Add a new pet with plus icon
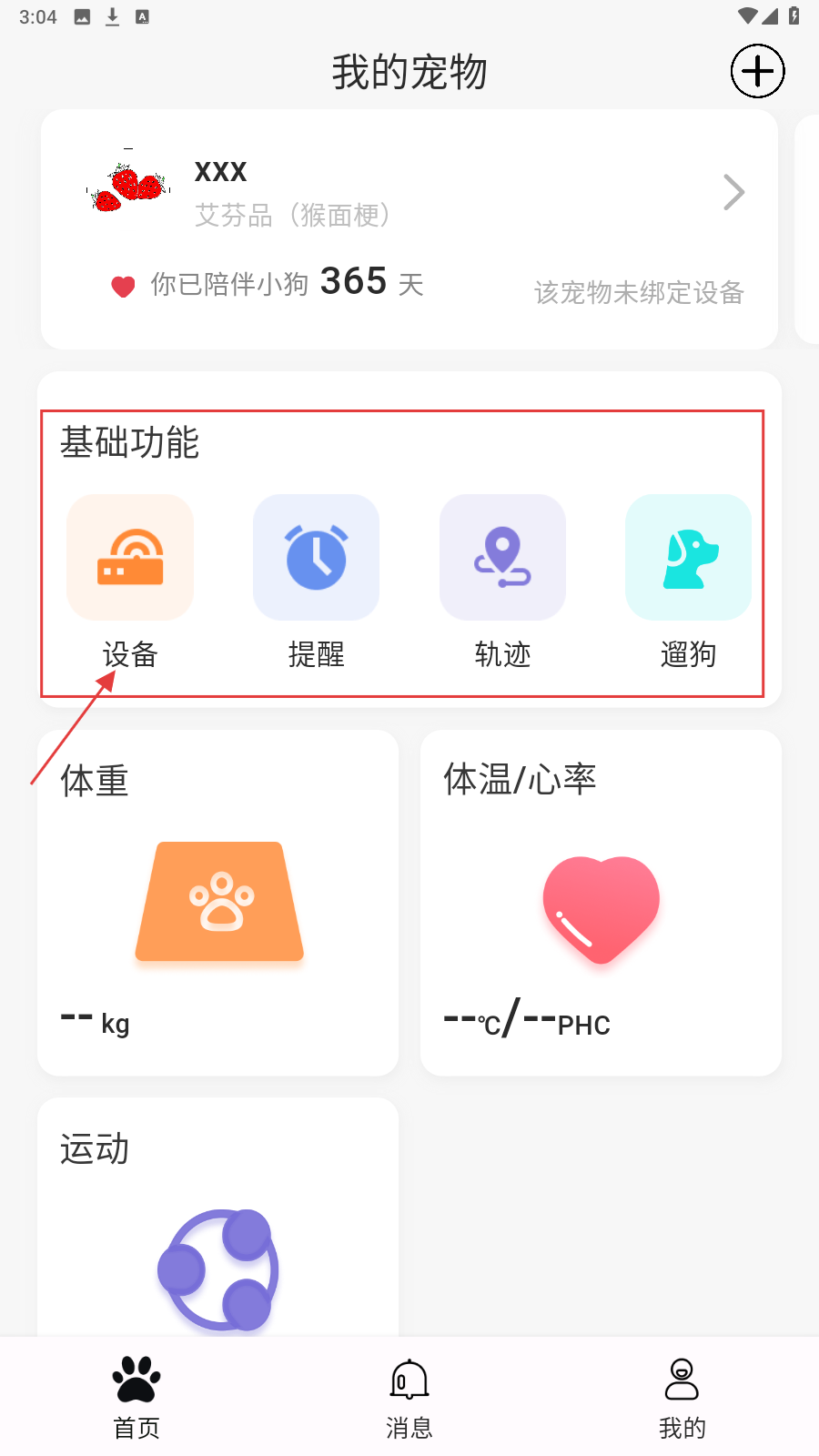The height and width of the screenshot is (1456, 819). tap(757, 71)
